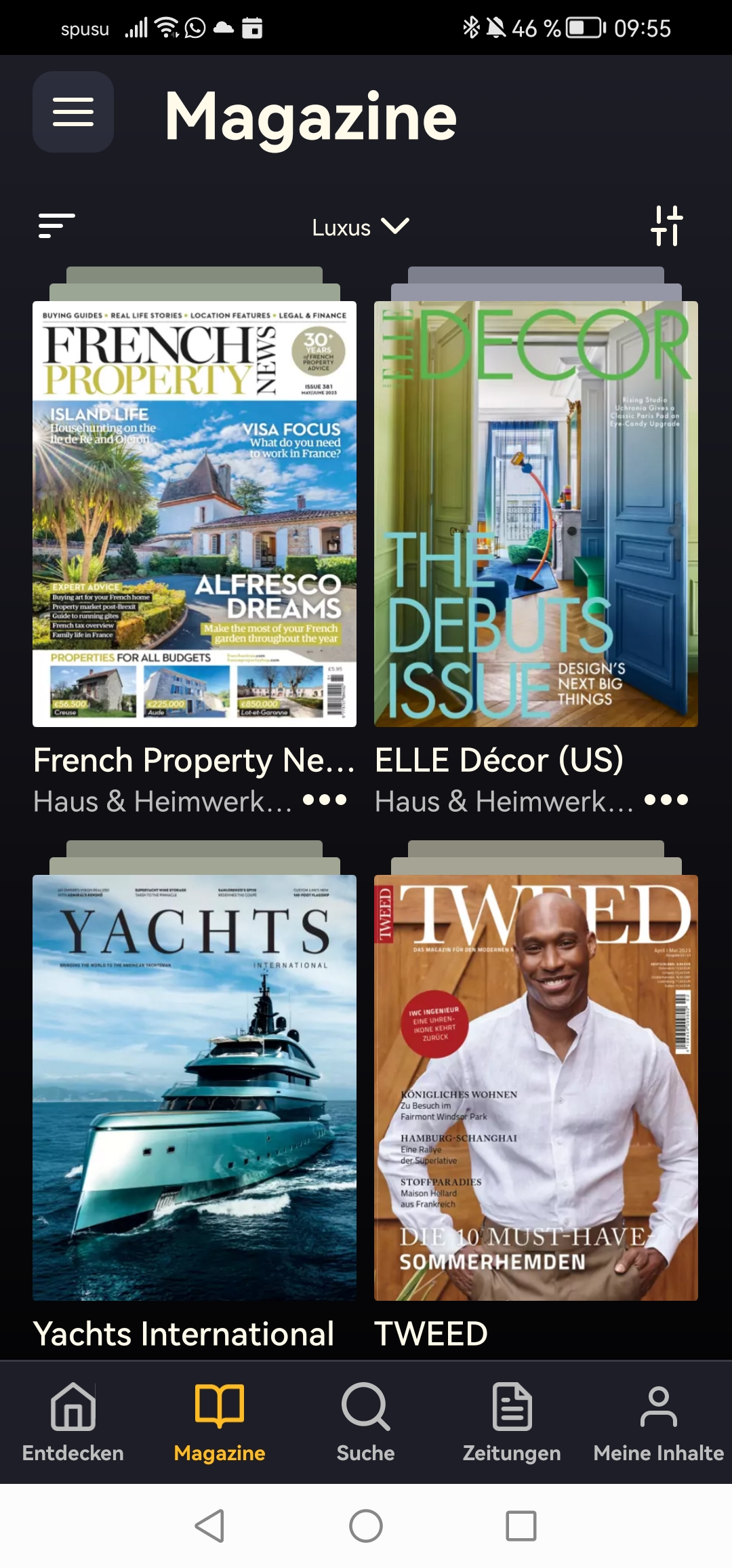Open the Yachts International magazine cover

click(195, 1088)
